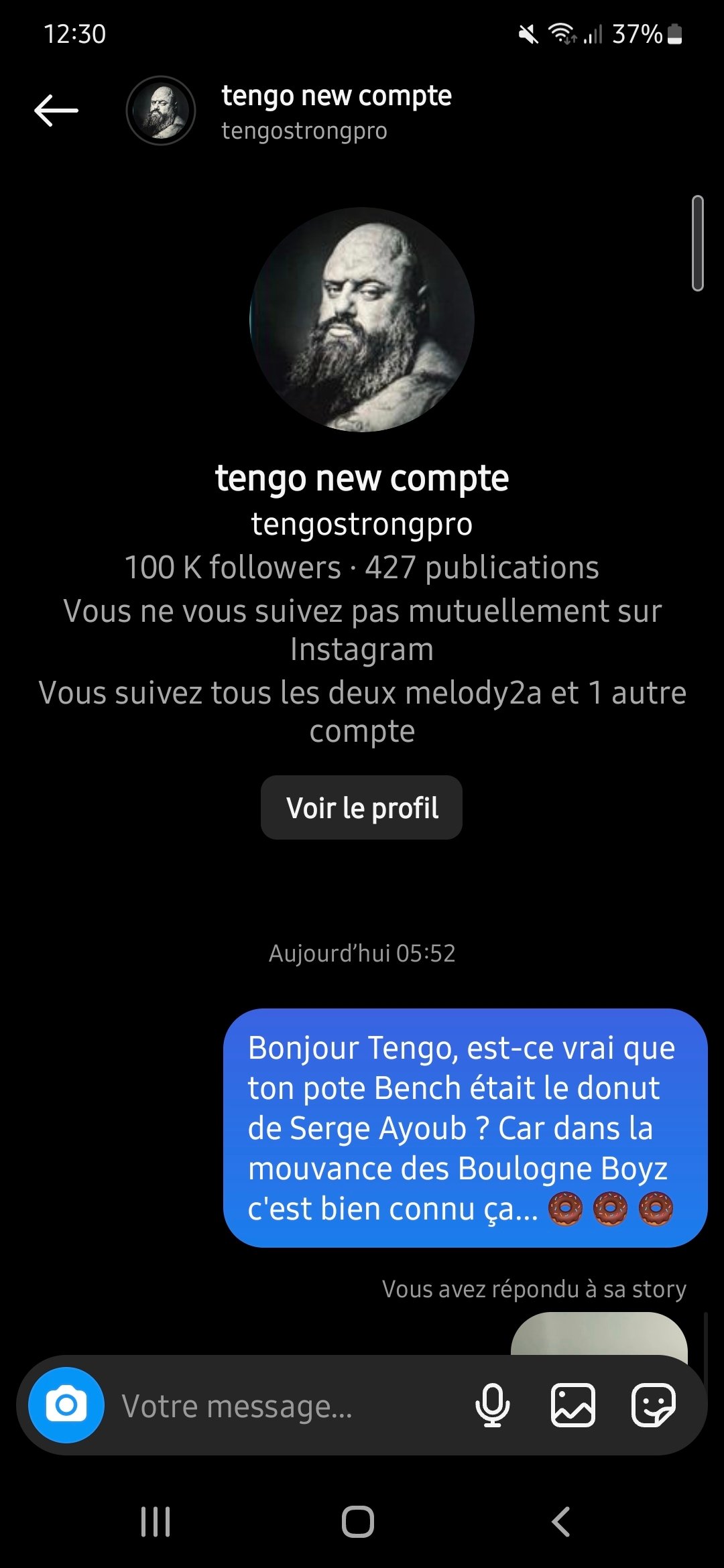
Task: Open recent apps from navigation bar
Action: (156, 1521)
